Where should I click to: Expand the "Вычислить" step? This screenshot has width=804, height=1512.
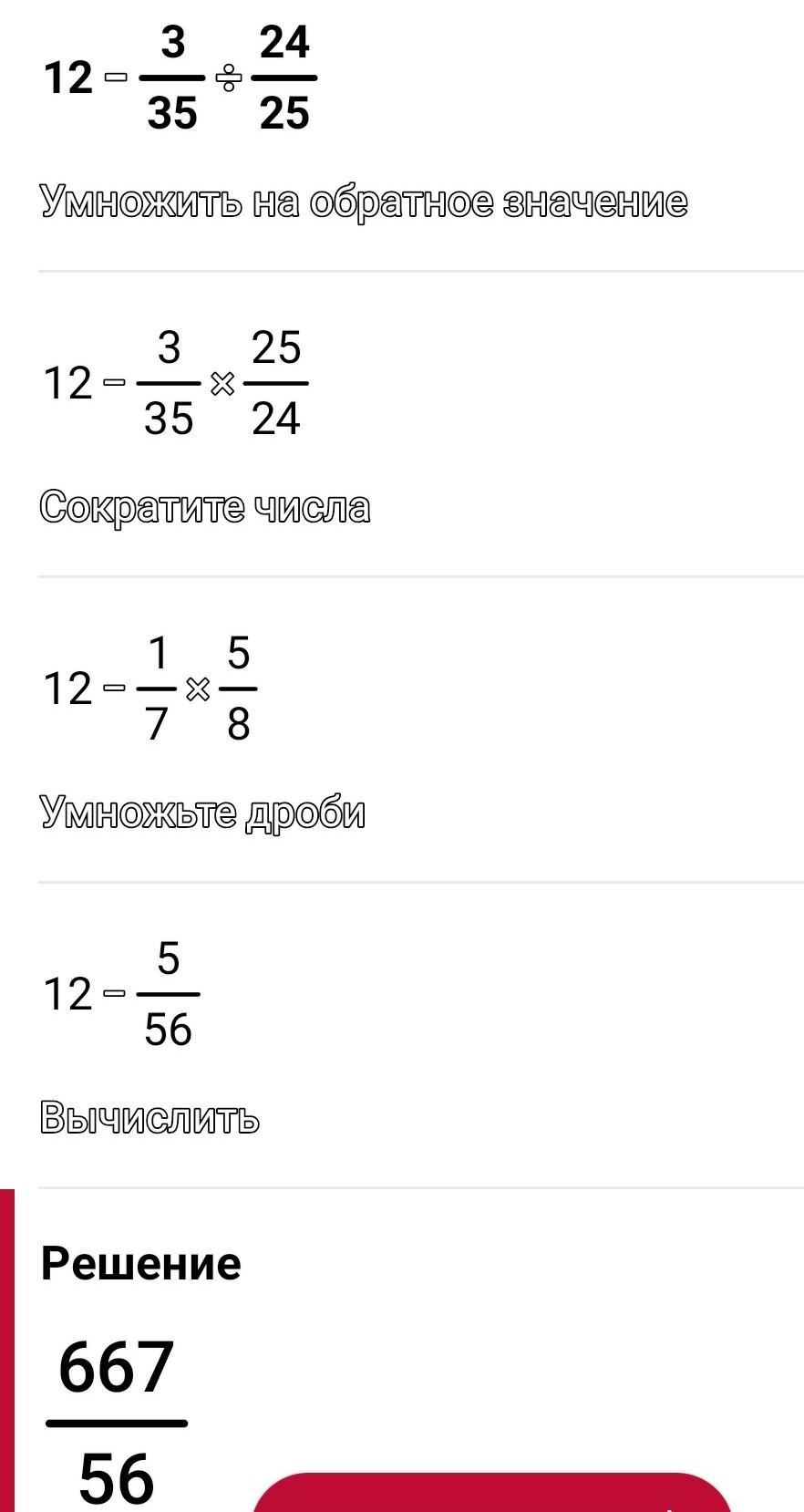click(149, 1118)
